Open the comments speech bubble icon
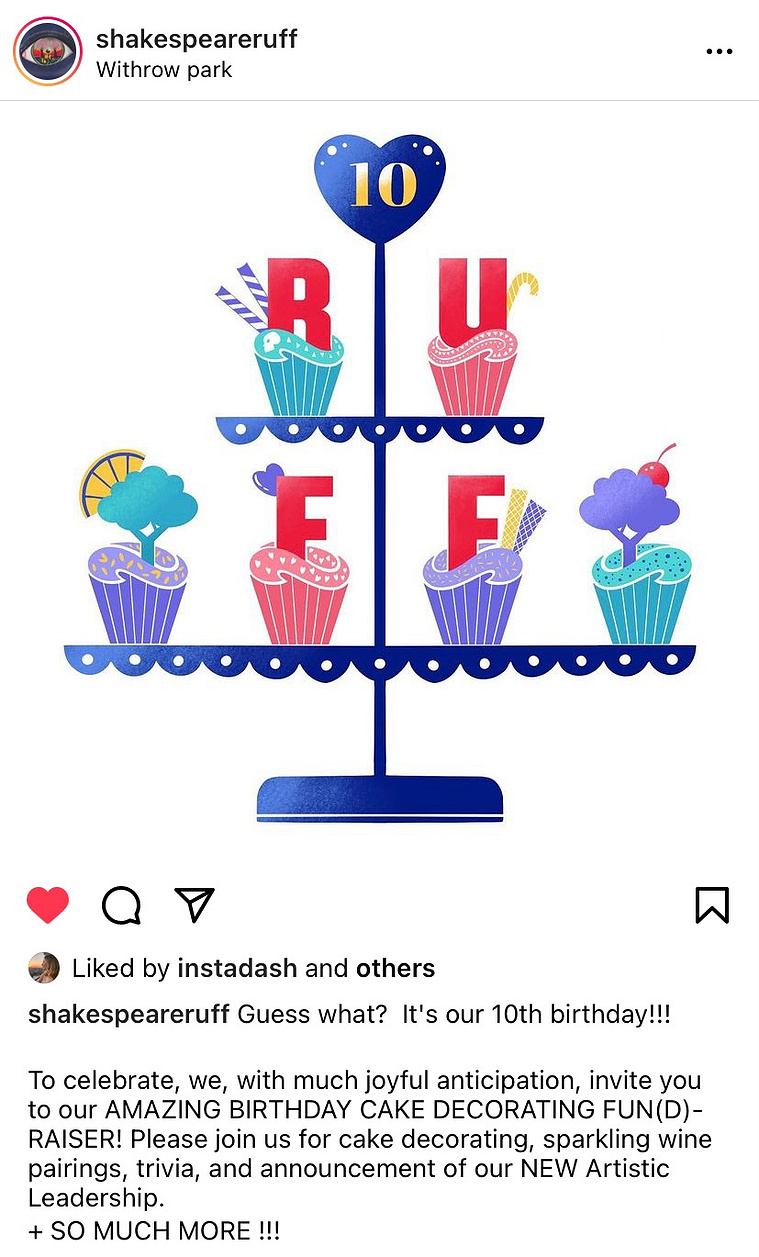Screen dimensions: 759x1257 tap(121, 906)
